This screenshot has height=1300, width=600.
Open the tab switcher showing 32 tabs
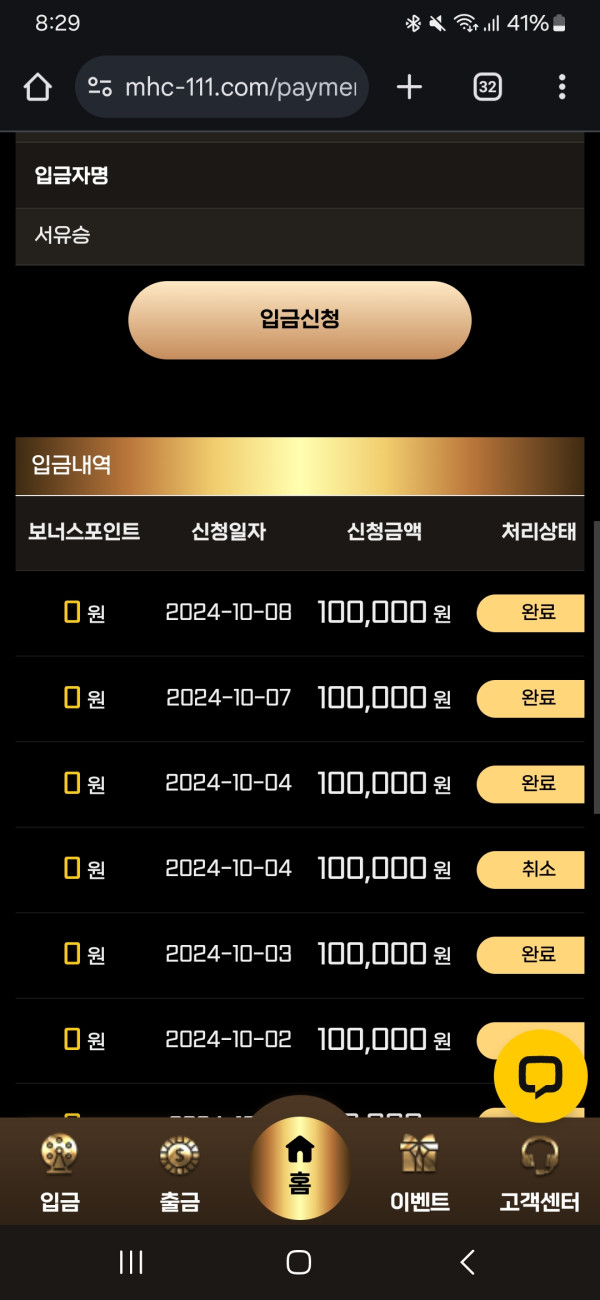[487, 87]
